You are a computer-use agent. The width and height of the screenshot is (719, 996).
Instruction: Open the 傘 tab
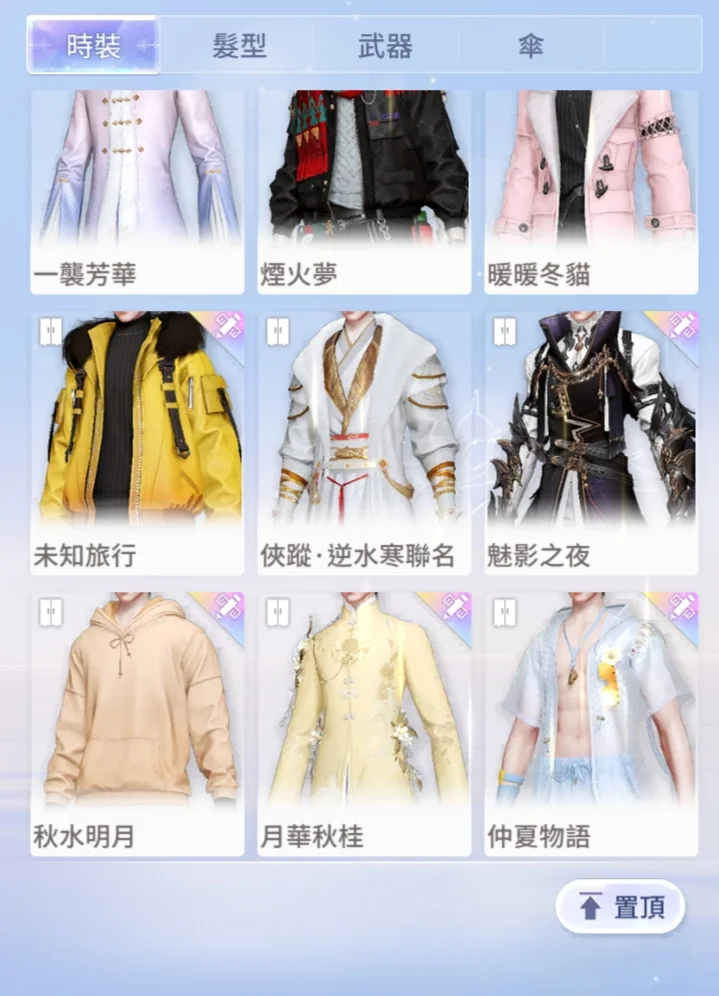(530, 46)
